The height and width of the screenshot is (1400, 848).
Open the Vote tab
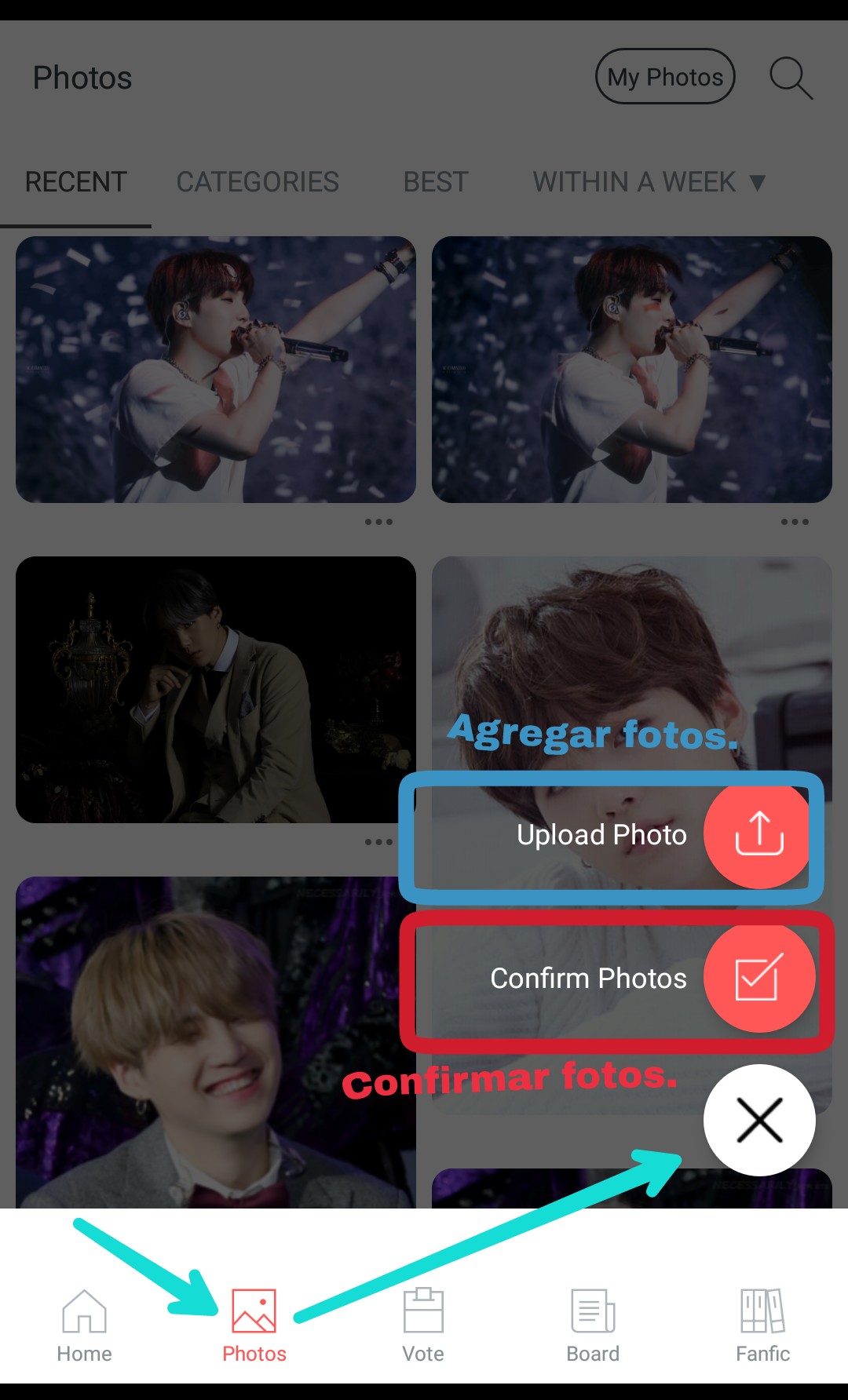pos(423,1326)
